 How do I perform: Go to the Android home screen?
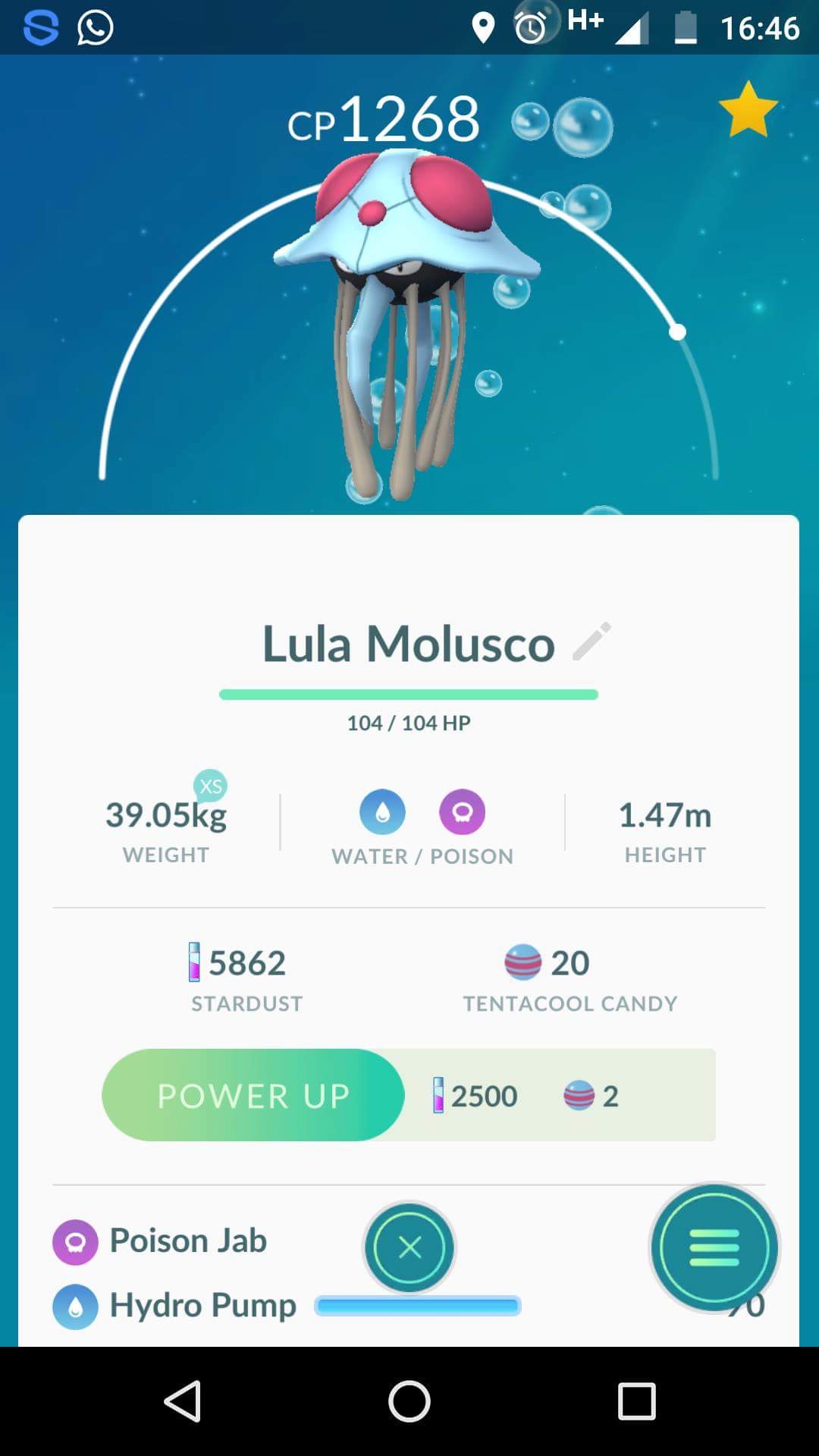[x=409, y=1401]
